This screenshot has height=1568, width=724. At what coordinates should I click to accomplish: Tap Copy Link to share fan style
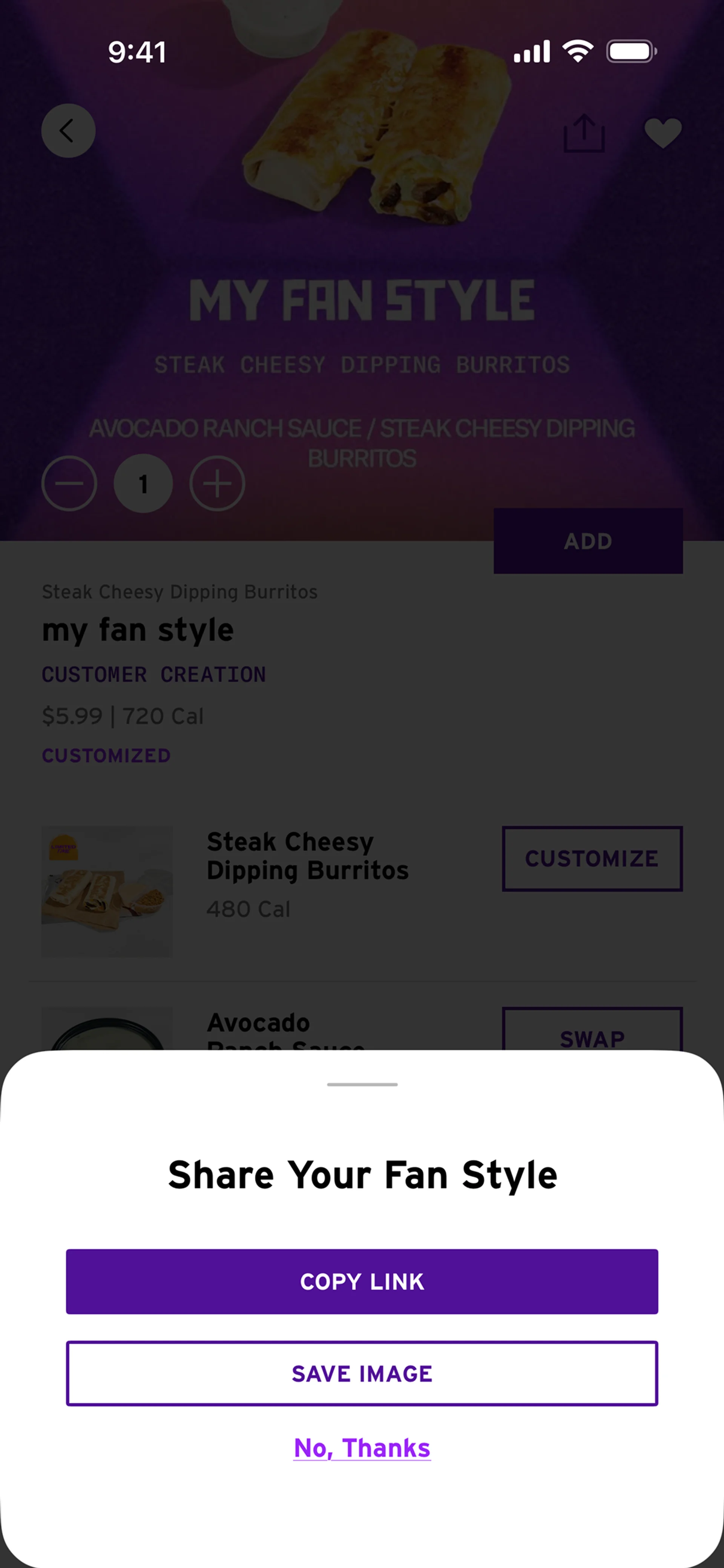(362, 1281)
